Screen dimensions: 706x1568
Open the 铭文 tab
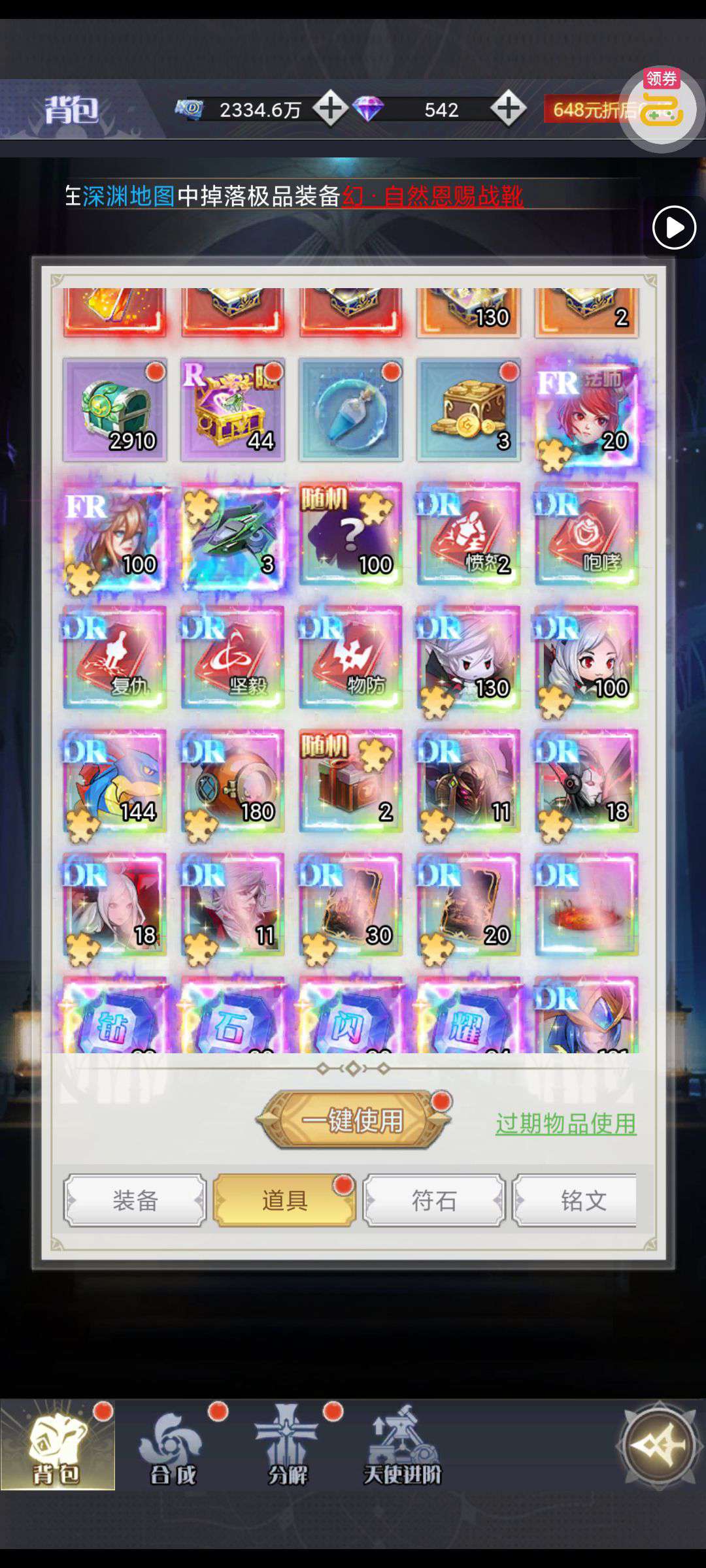coord(575,1200)
